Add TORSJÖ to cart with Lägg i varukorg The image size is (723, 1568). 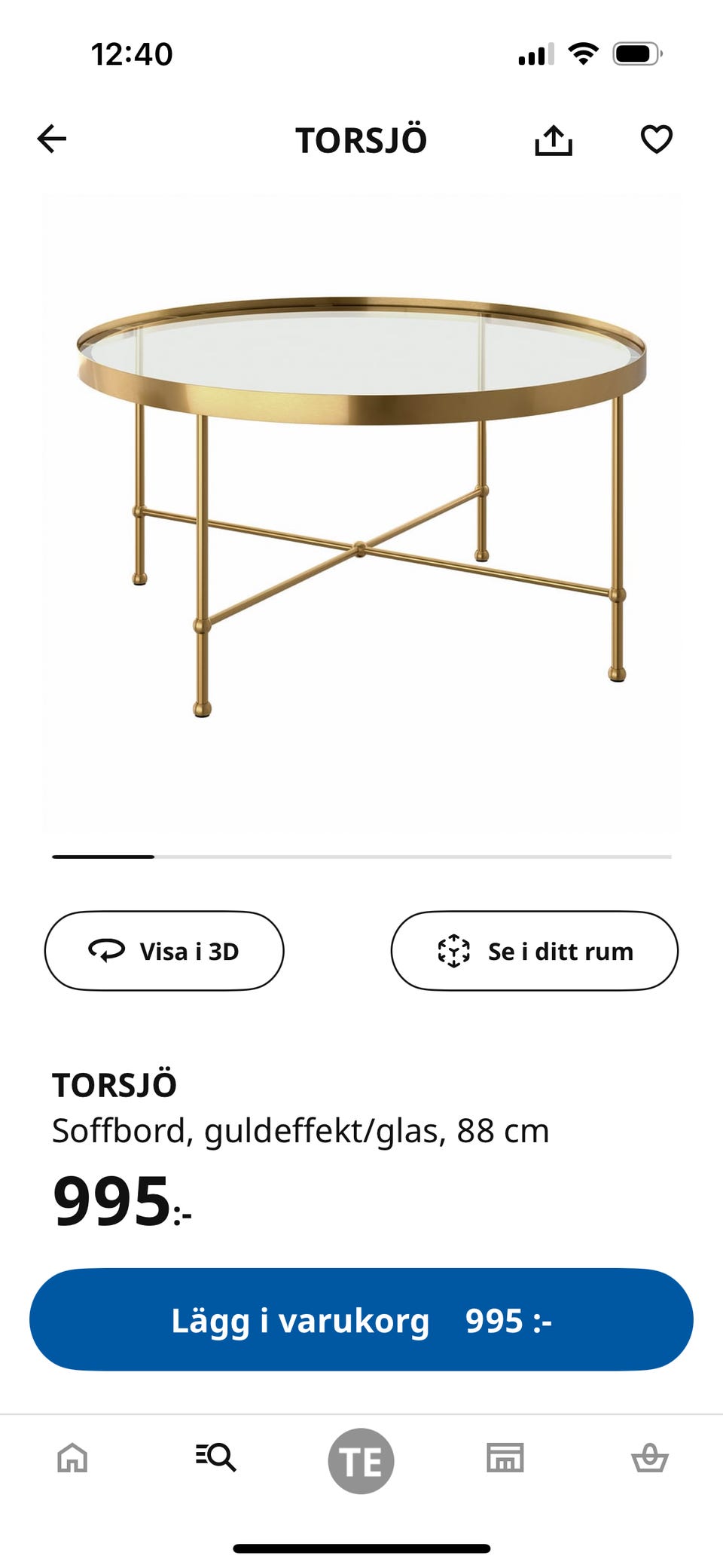pos(361,1319)
